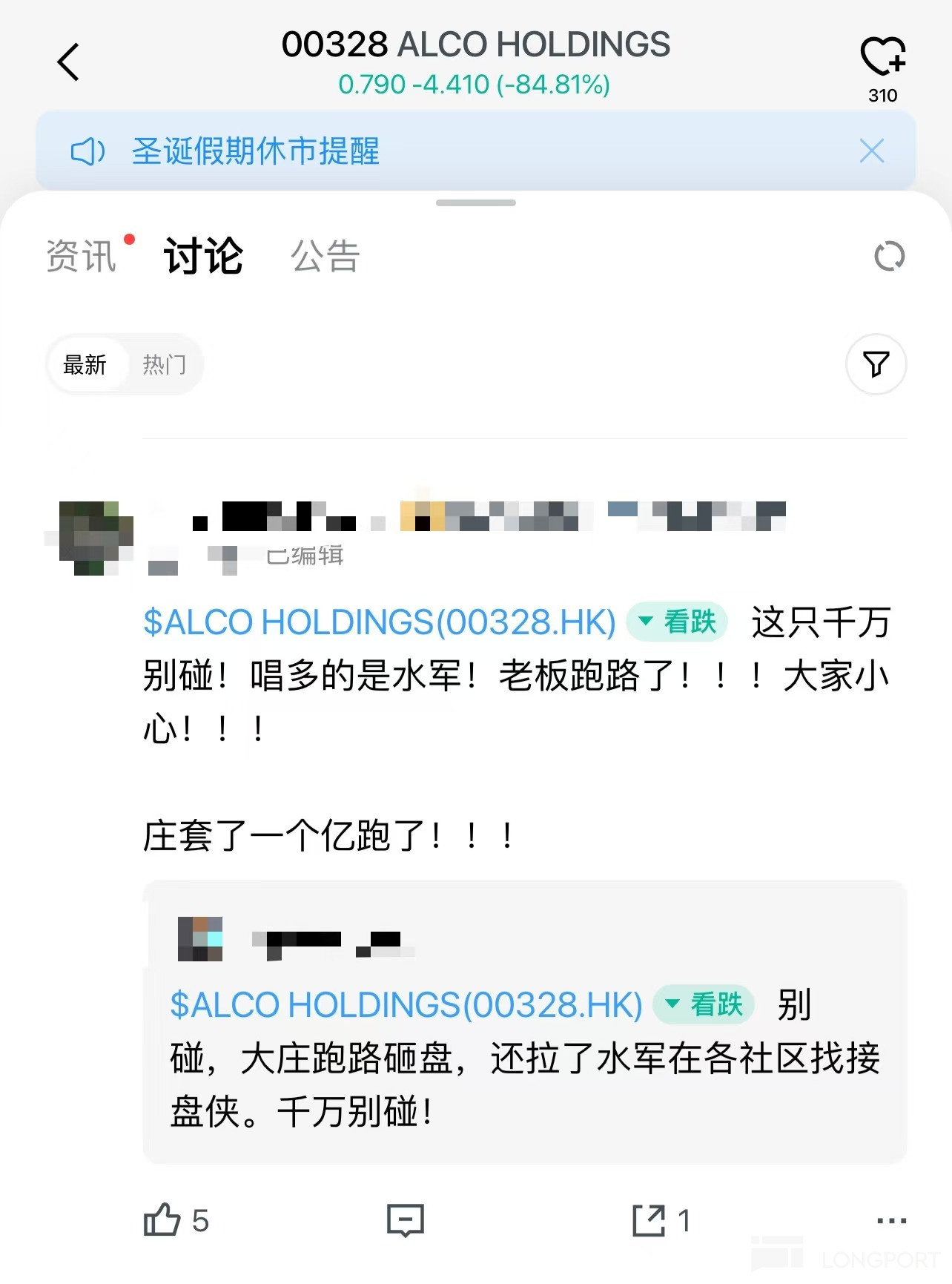Comment on the 庄套了一个亿跑了 post
The width and height of the screenshot is (952, 1284).
coord(405,1220)
